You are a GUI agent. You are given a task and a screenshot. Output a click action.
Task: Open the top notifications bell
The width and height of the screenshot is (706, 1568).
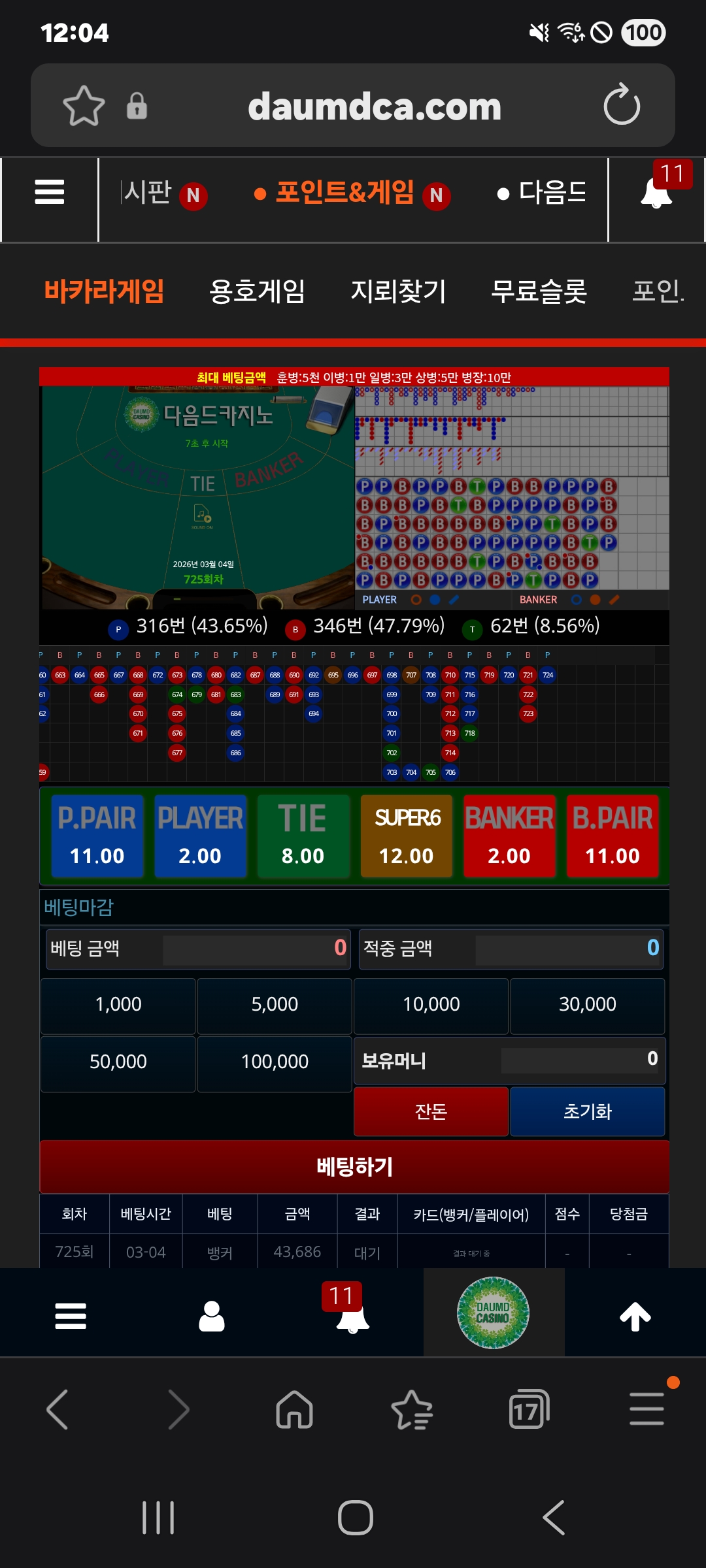pyautogui.click(x=656, y=193)
